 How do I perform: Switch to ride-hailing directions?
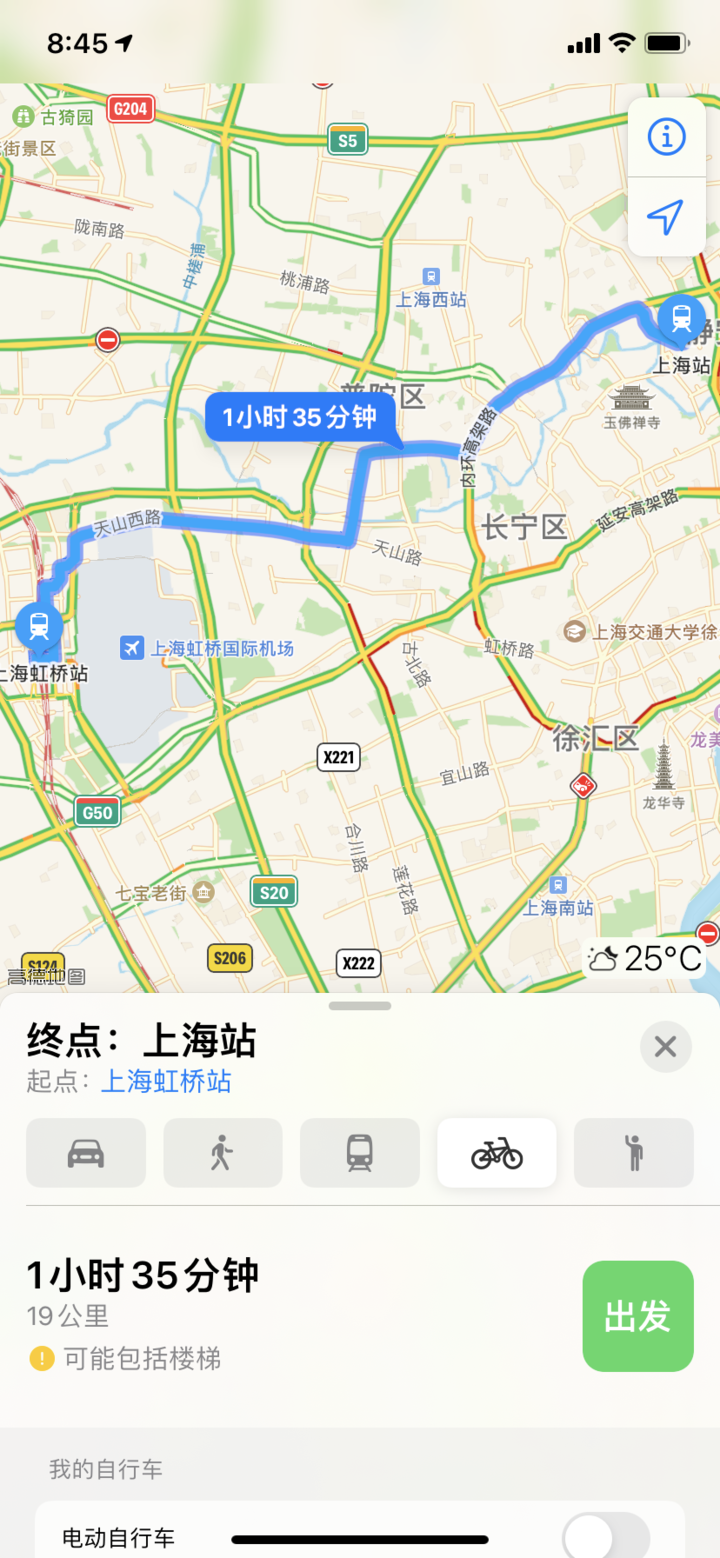(633, 1153)
